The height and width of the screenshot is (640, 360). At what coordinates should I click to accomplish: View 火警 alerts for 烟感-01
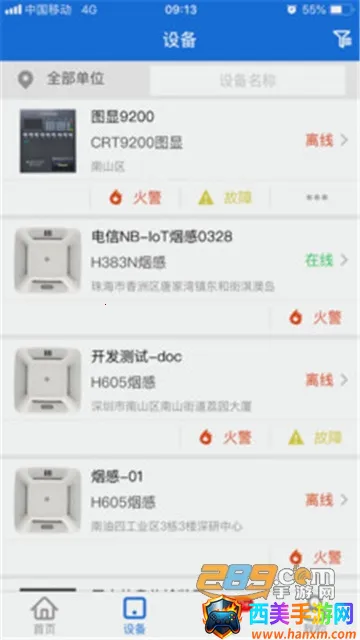click(x=315, y=557)
